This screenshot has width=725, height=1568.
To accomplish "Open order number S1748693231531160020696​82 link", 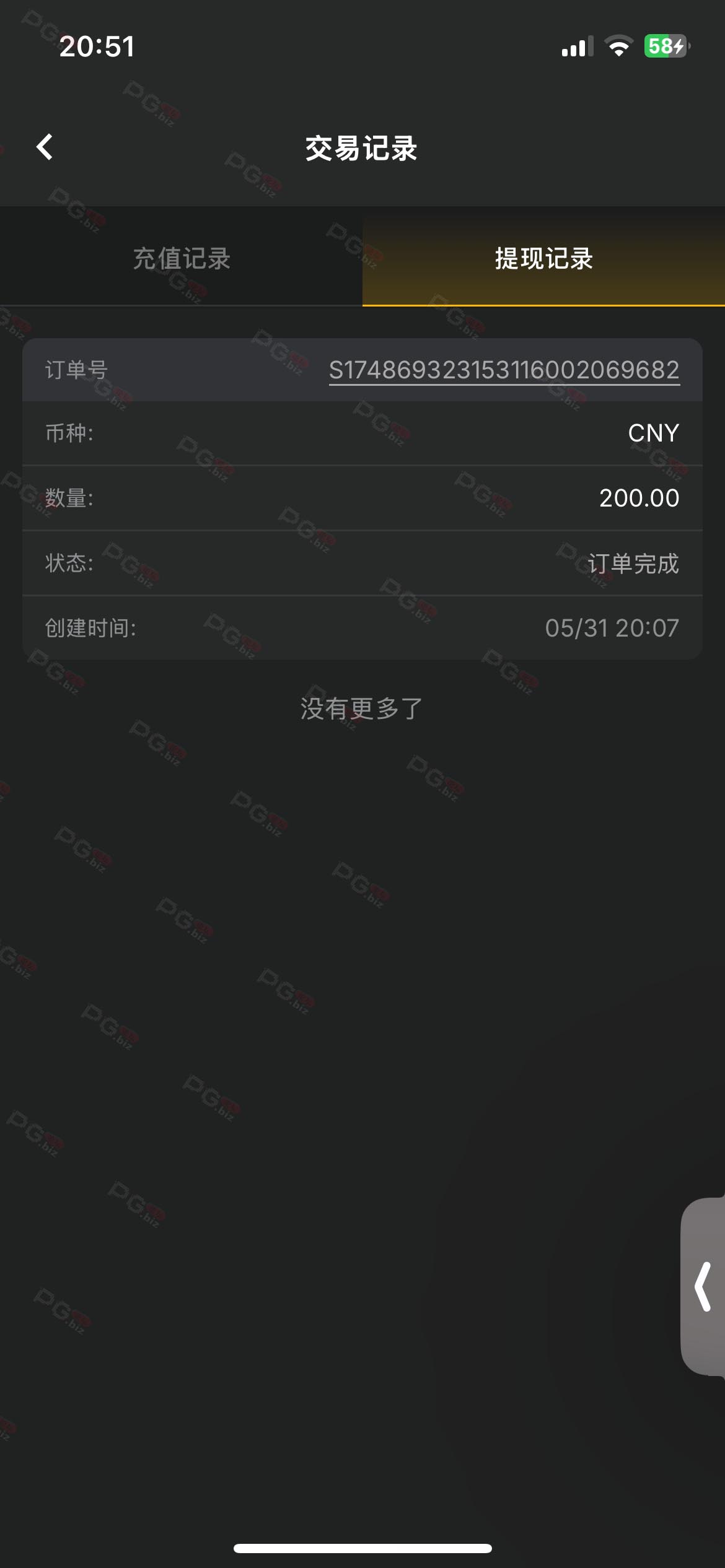I will 504,370.
